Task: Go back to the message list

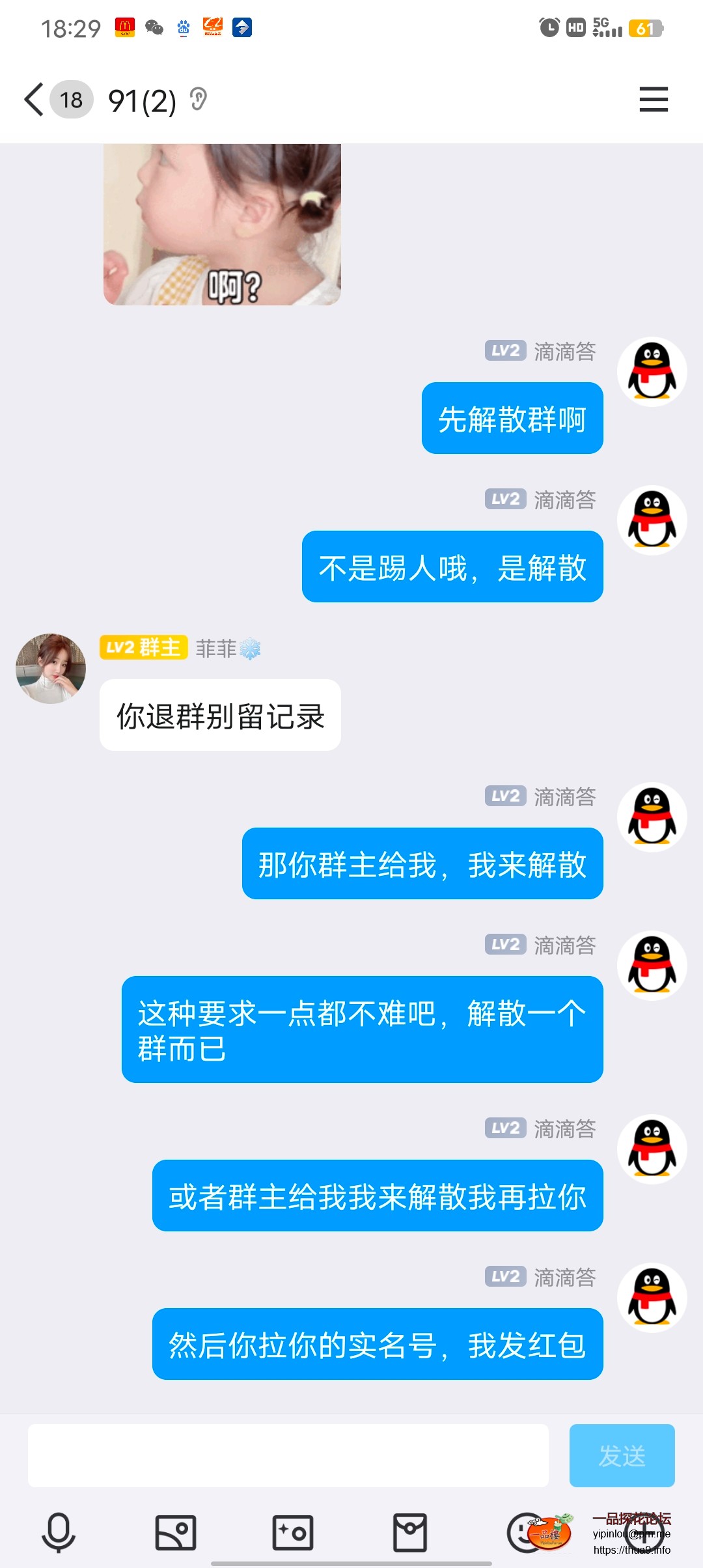Action: tap(34, 100)
